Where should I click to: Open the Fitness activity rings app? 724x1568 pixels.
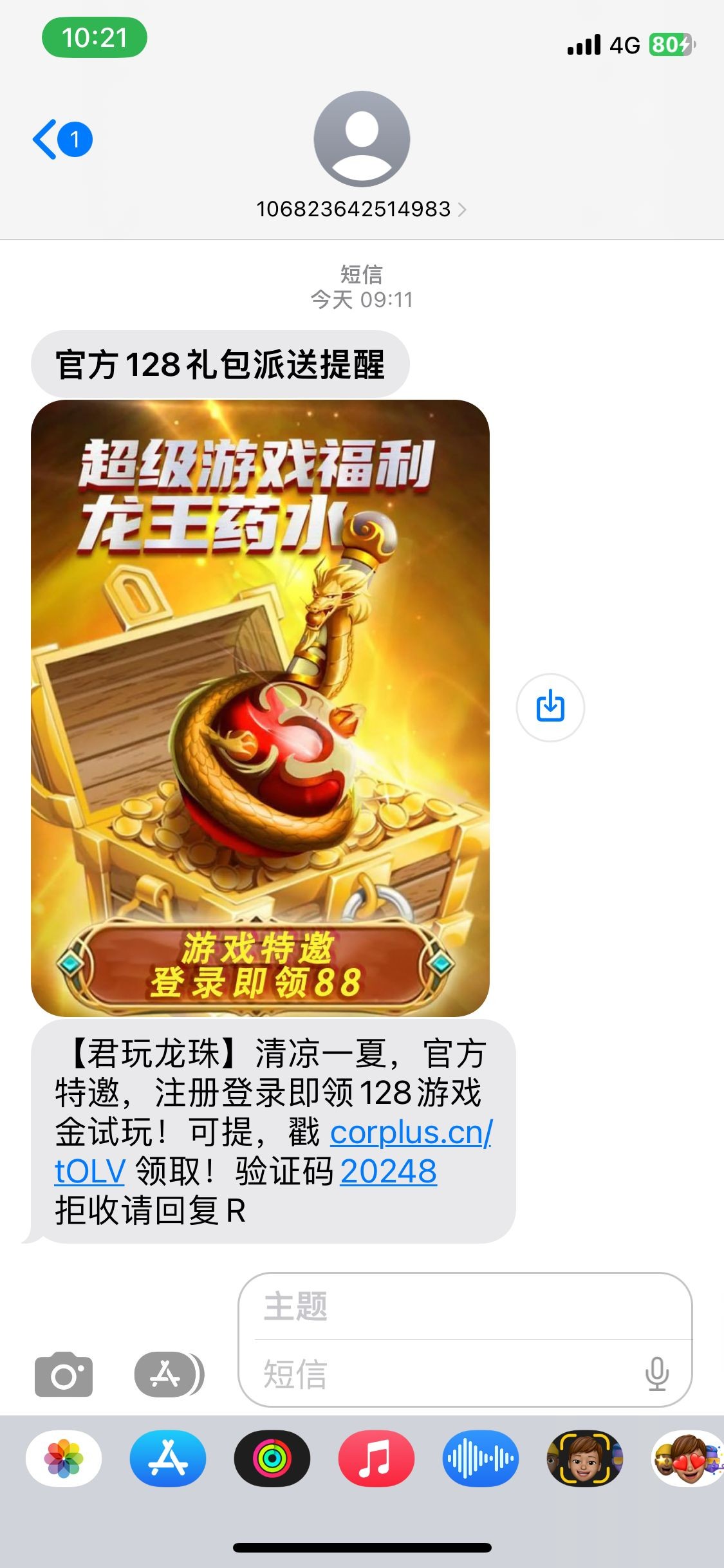click(x=272, y=1459)
